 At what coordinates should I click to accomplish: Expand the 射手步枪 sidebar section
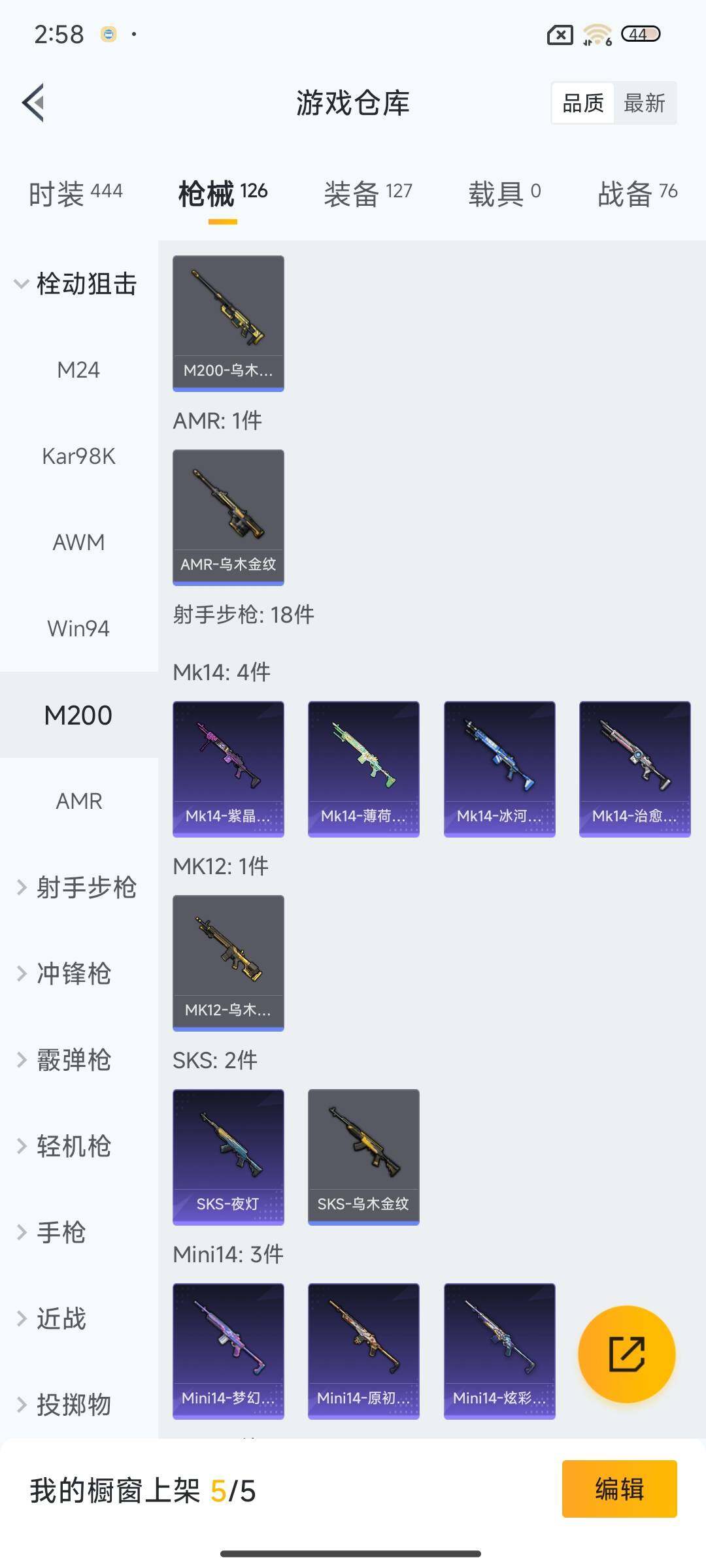pyautogui.click(x=78, y=887)
